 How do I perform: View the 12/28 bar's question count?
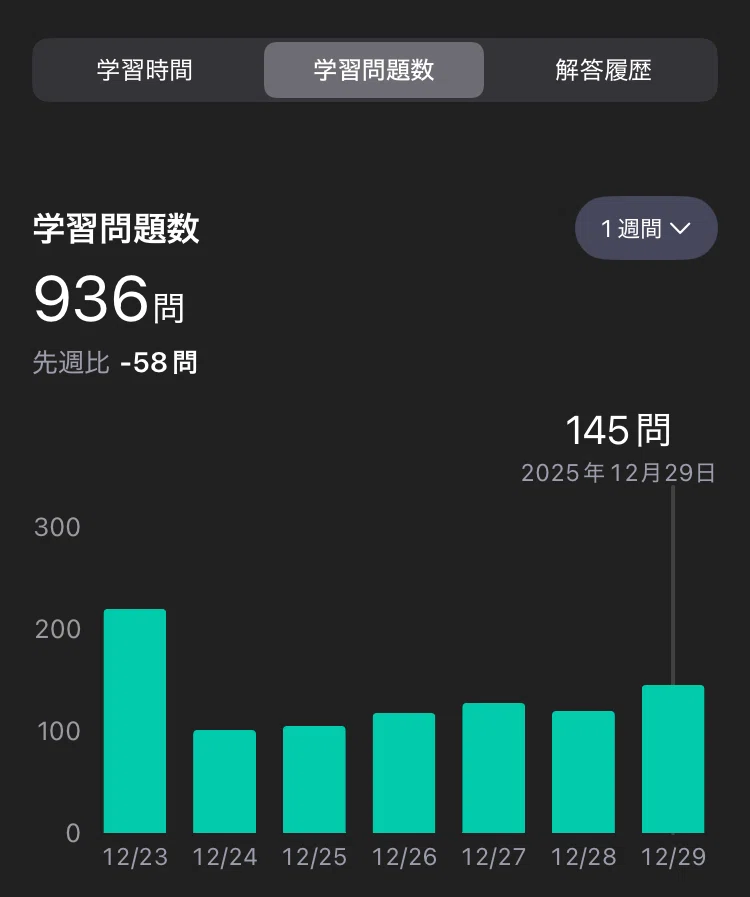pyautogui.click(x=583, y=772)
